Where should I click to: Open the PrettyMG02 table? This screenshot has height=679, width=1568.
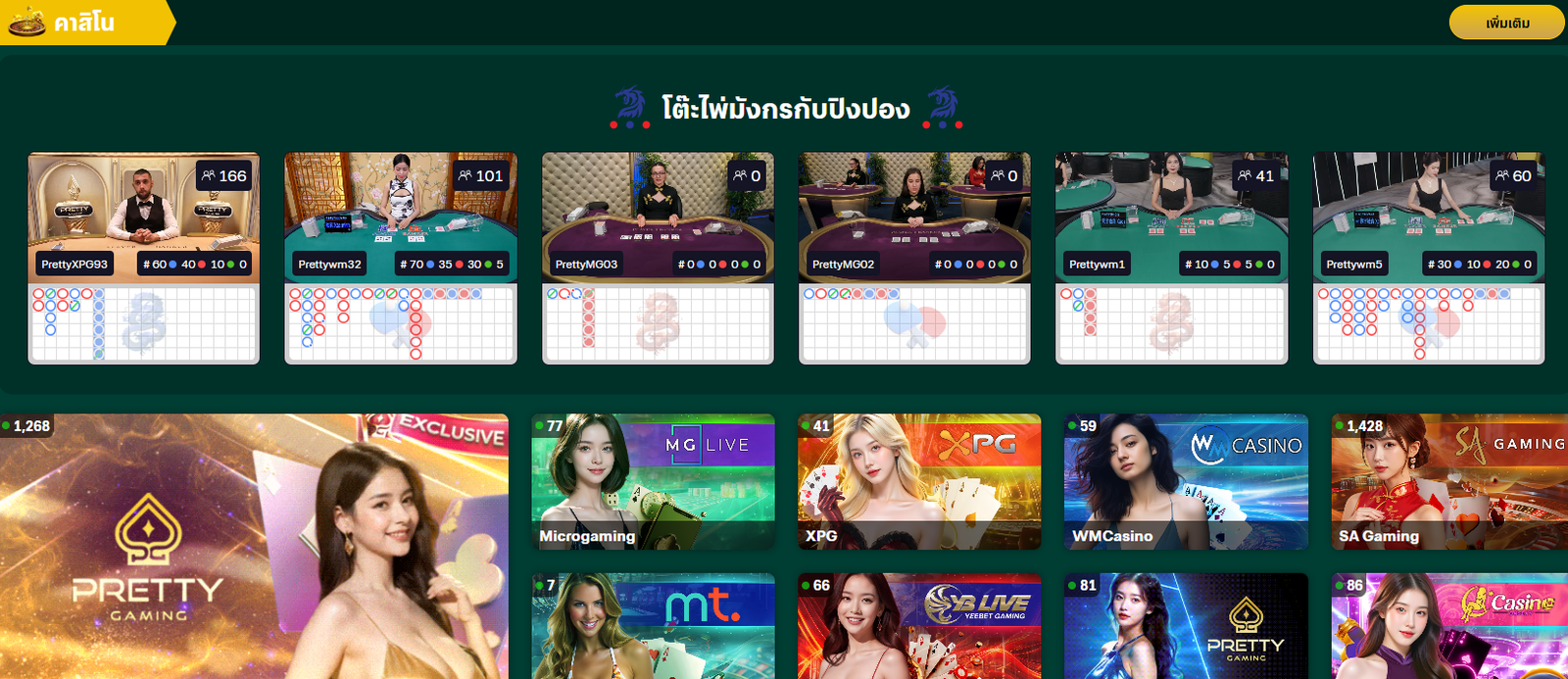[x=914, y=218]
